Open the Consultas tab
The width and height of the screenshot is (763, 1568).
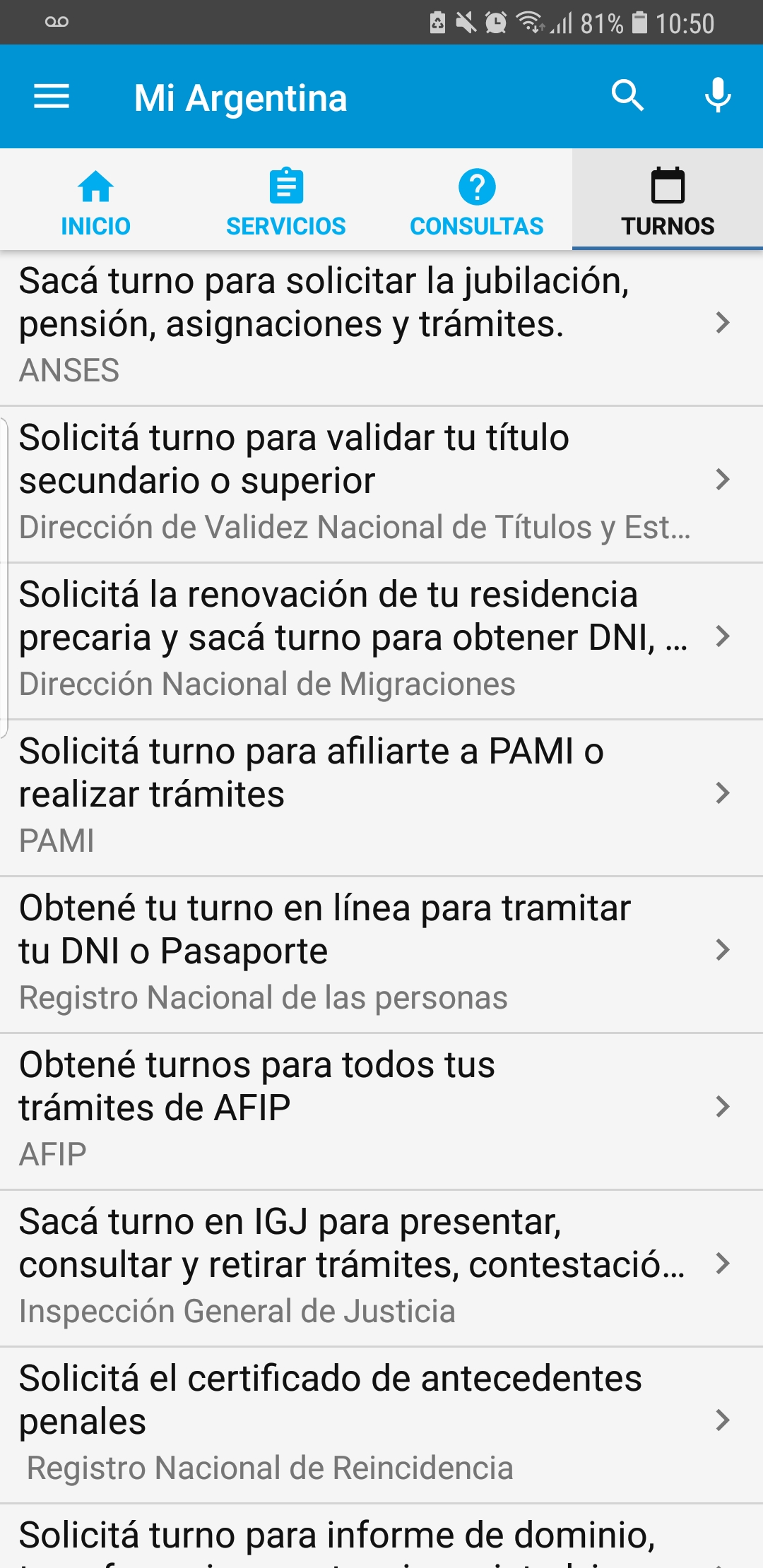(477, 201)
